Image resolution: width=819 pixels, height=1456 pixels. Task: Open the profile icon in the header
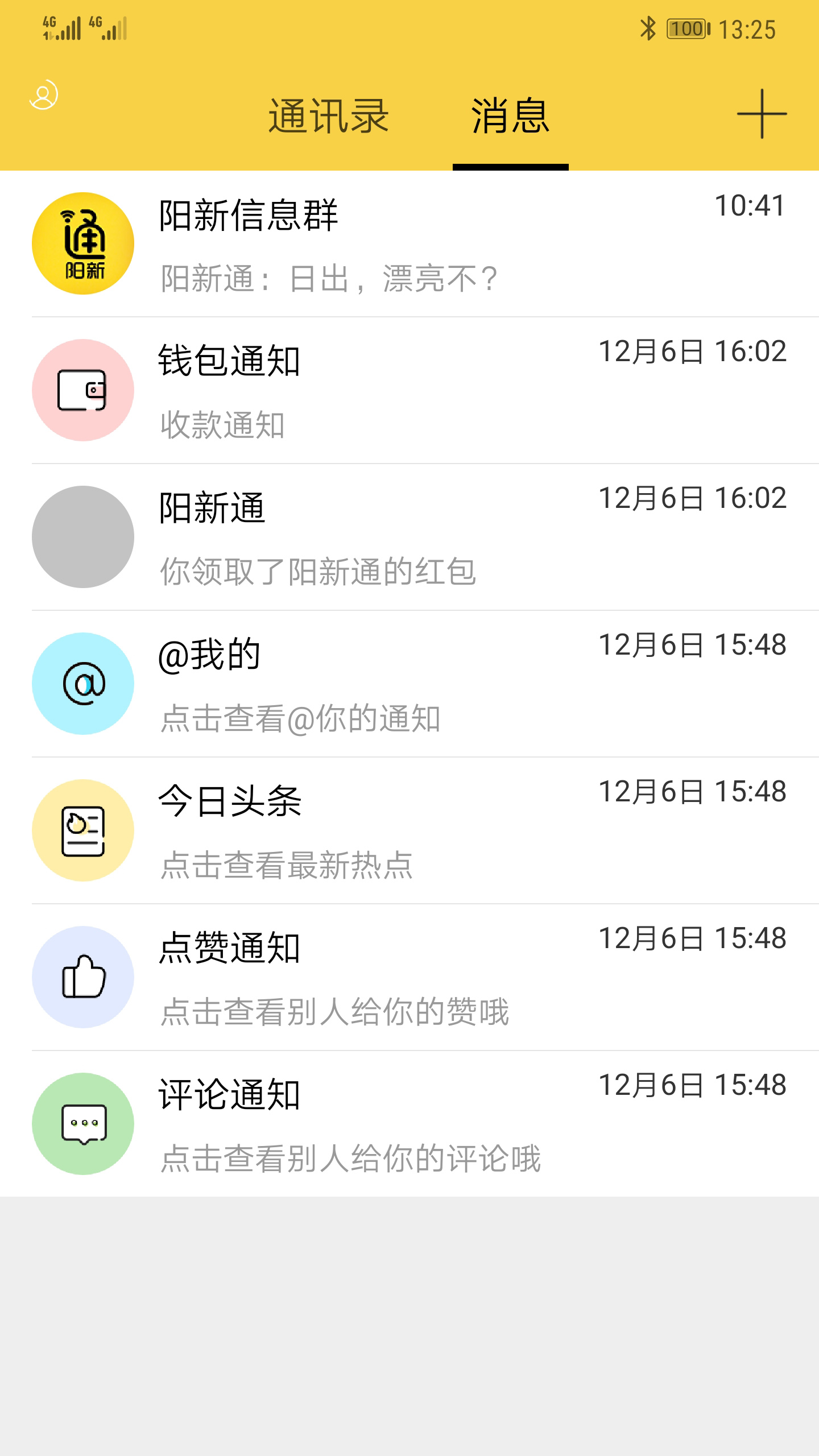tap(44, 95)
